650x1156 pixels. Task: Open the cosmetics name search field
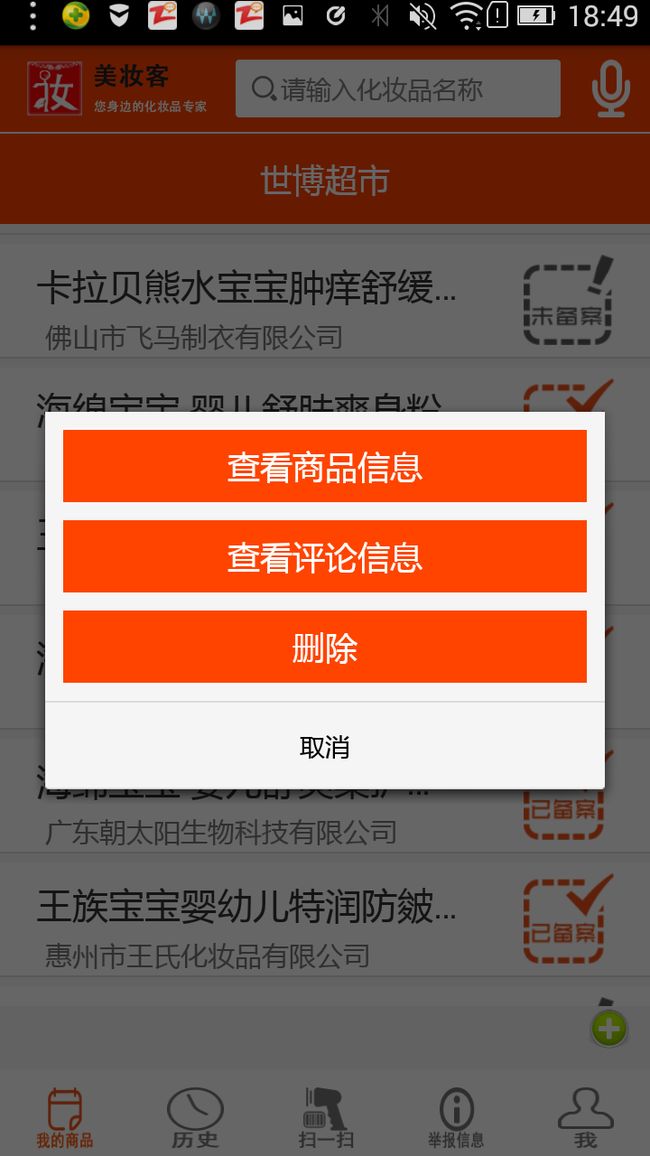[x=398, y=89]
